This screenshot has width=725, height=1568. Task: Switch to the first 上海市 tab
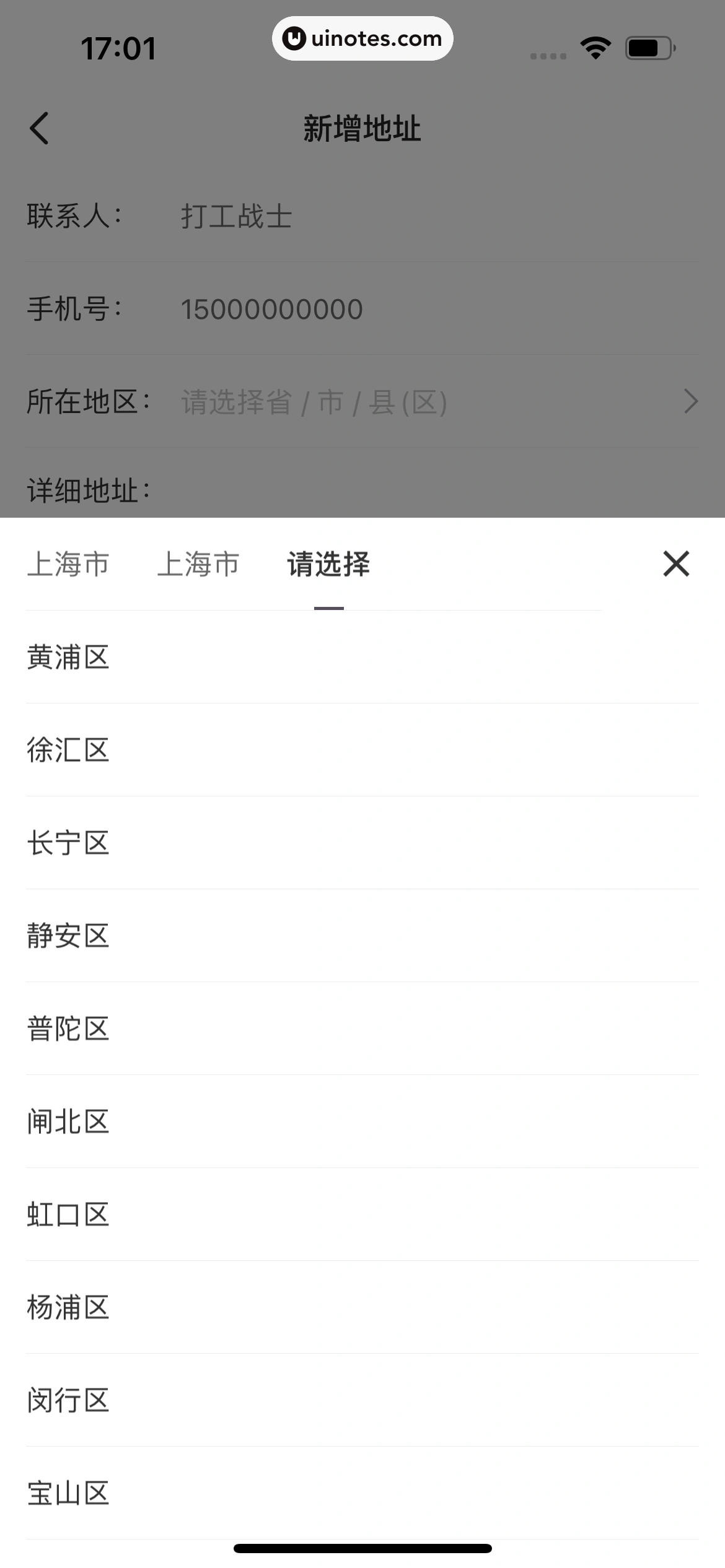click(68, 564)
